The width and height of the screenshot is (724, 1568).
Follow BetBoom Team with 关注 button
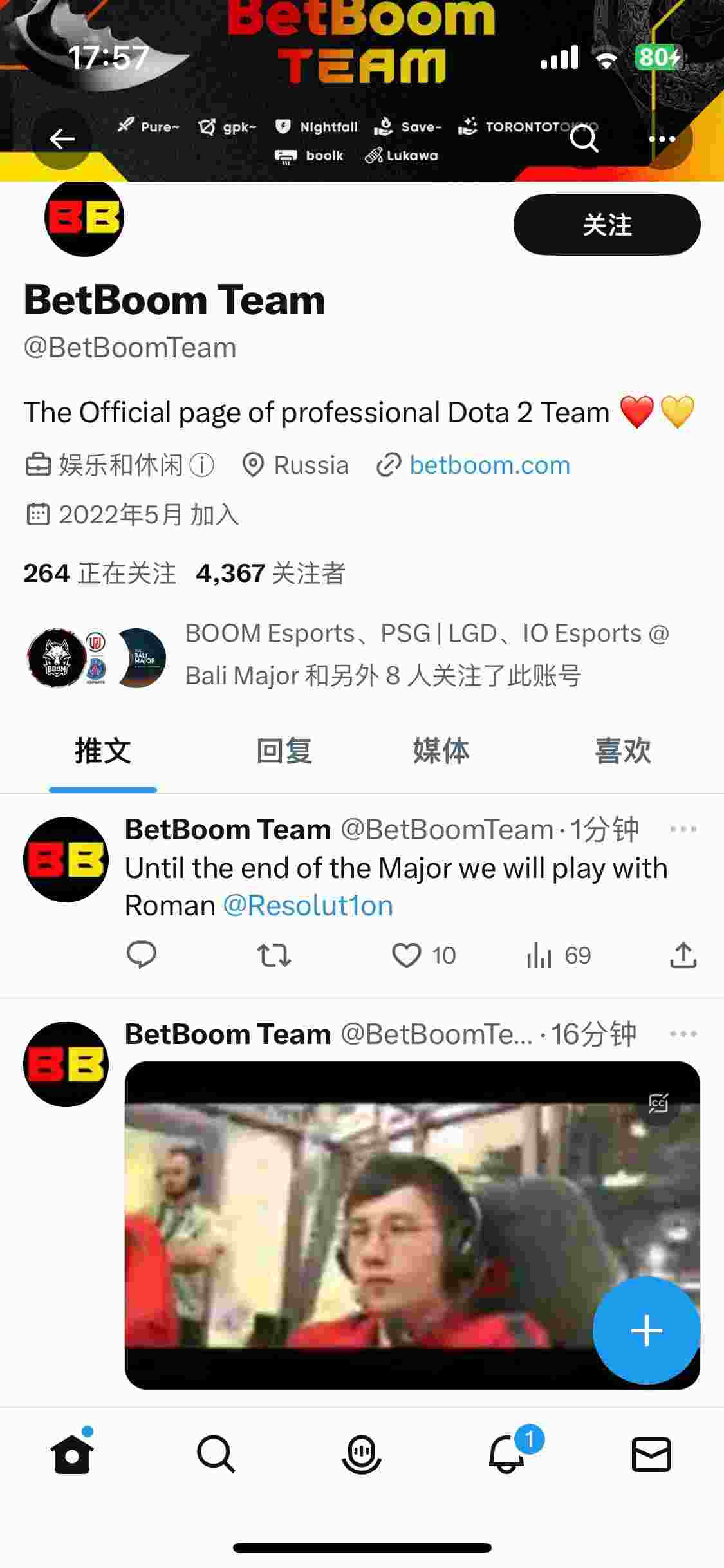click(x=606, y=225)
